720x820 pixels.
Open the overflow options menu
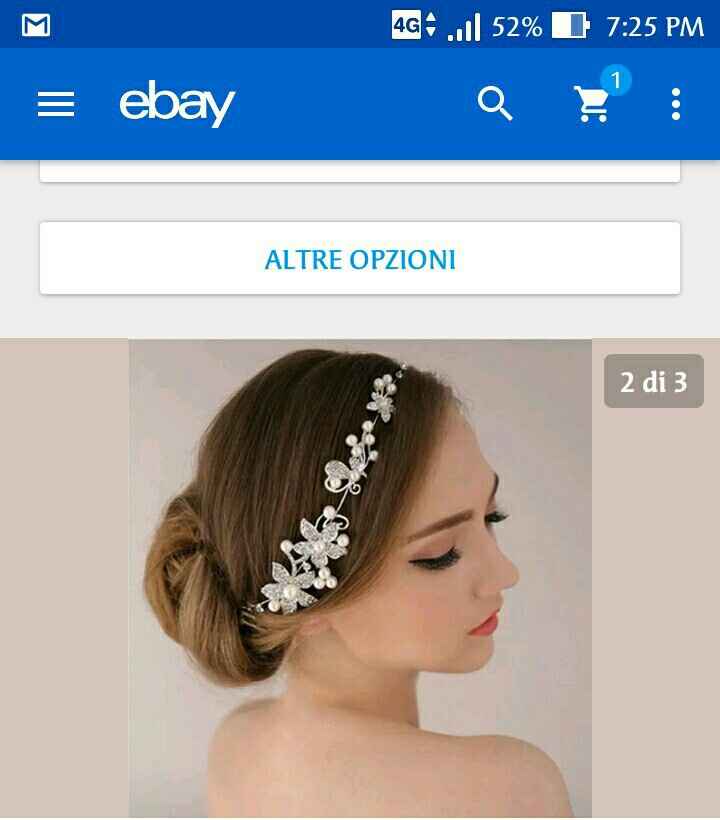pos(676,104)
